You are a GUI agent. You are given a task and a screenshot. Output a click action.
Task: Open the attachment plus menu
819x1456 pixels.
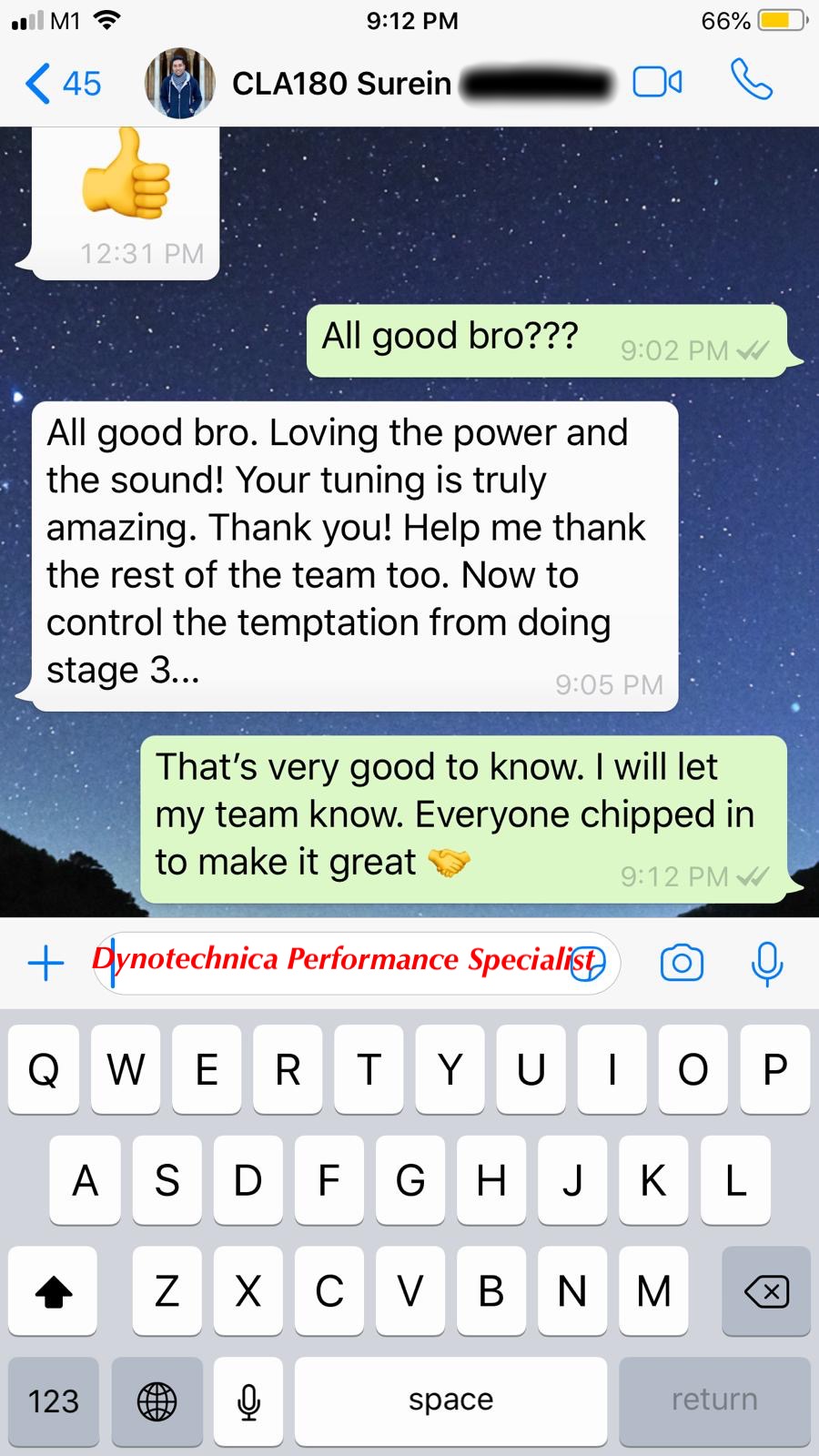pos(45,963)
